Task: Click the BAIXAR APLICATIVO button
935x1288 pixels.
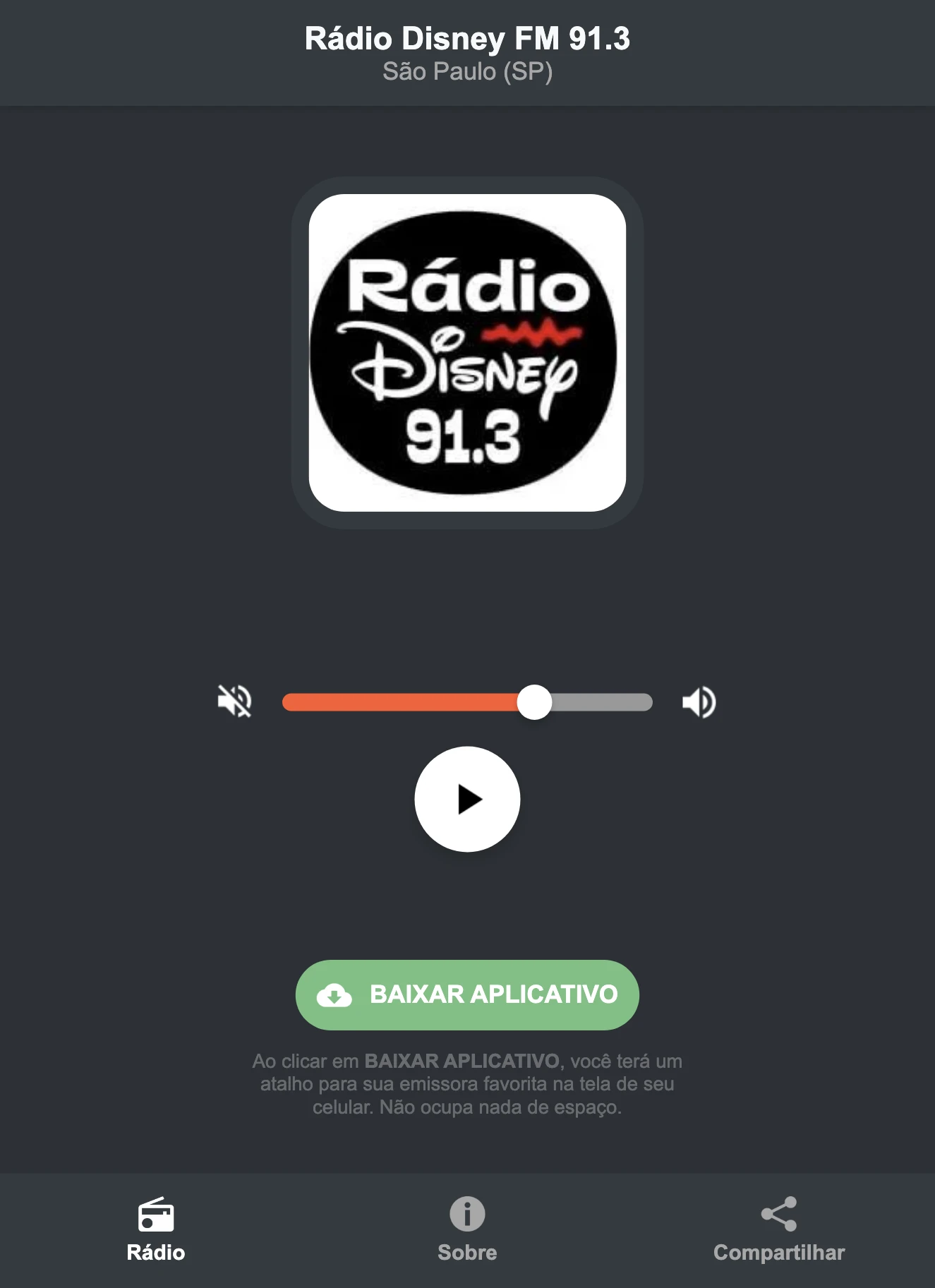Action: point(467,995)
